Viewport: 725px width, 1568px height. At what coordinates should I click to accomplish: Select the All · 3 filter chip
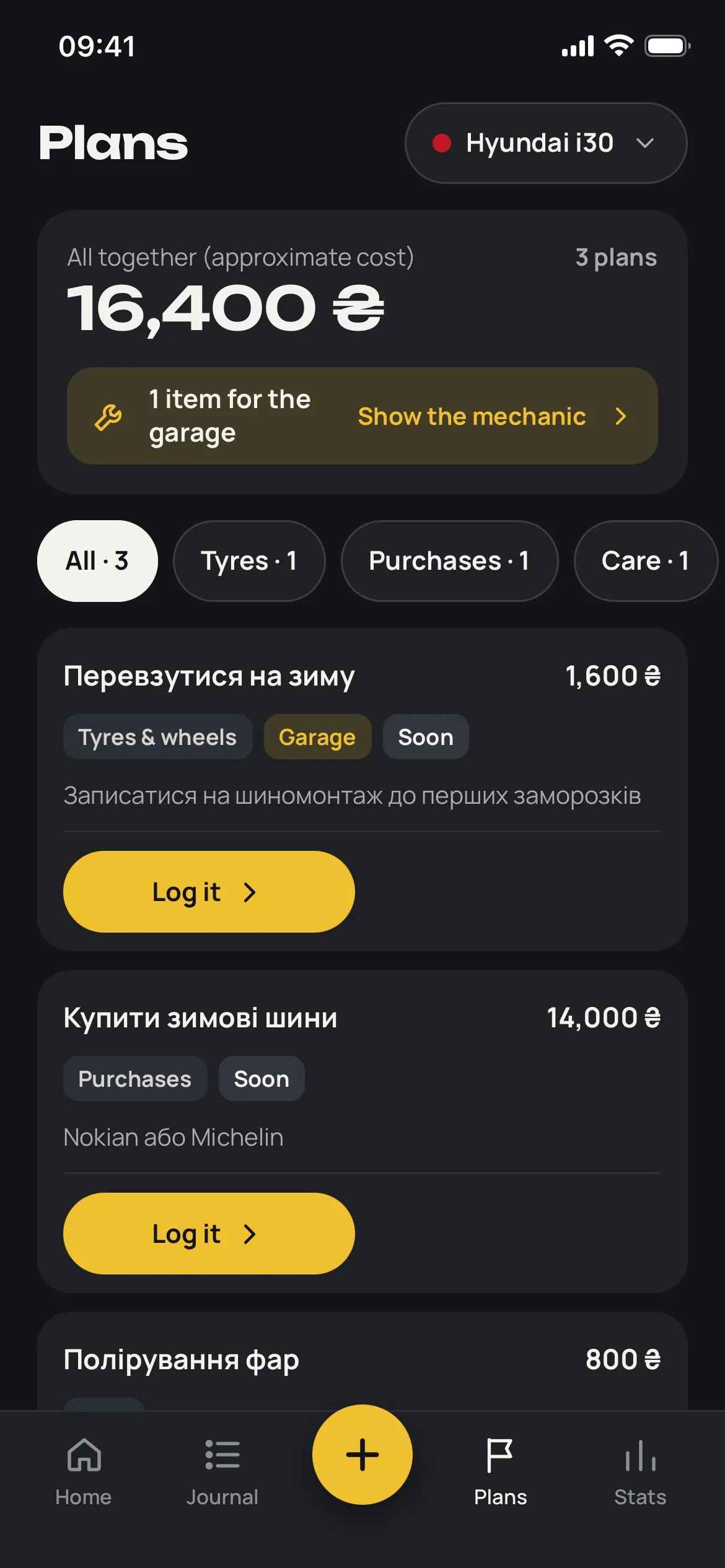pos(97,561)
